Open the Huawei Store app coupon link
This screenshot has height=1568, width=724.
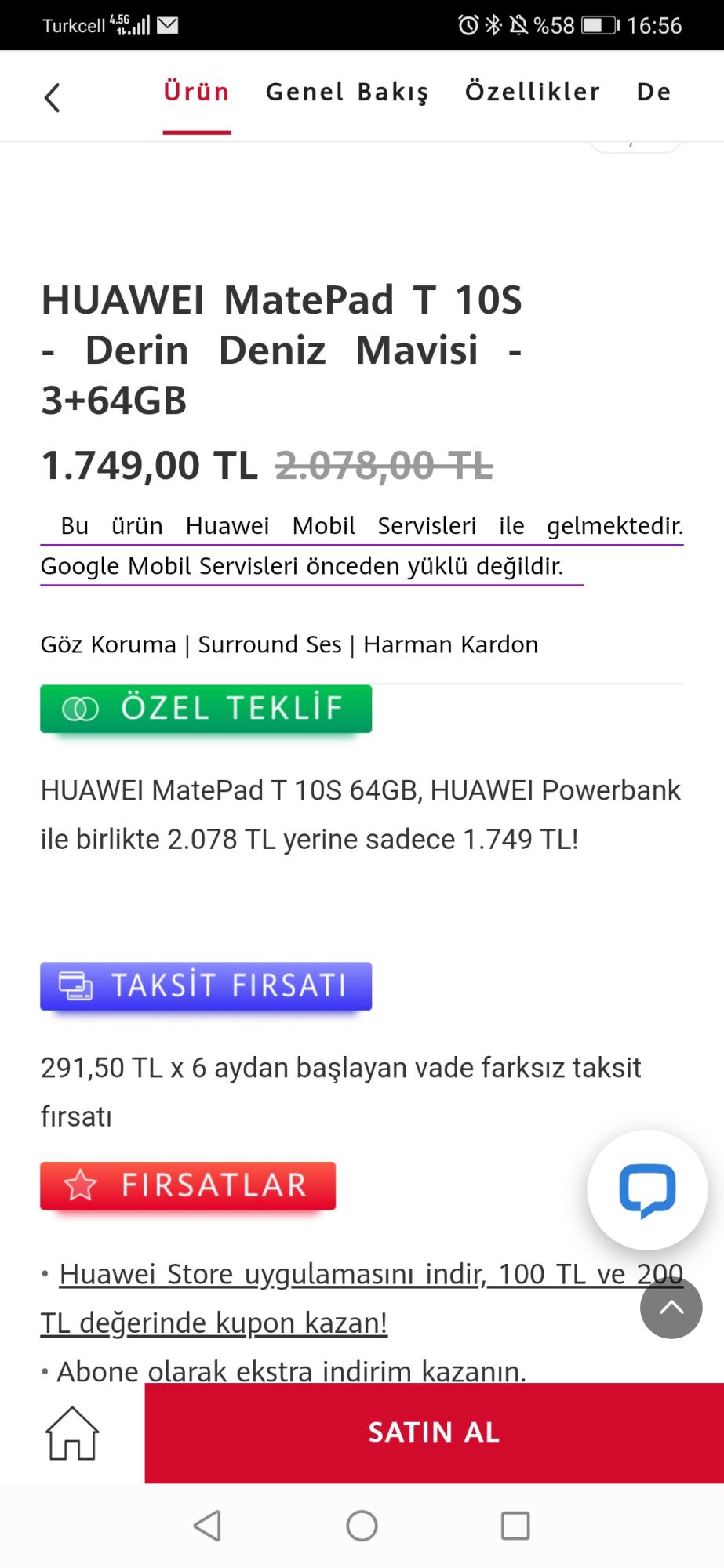[x=362, y=1298]
